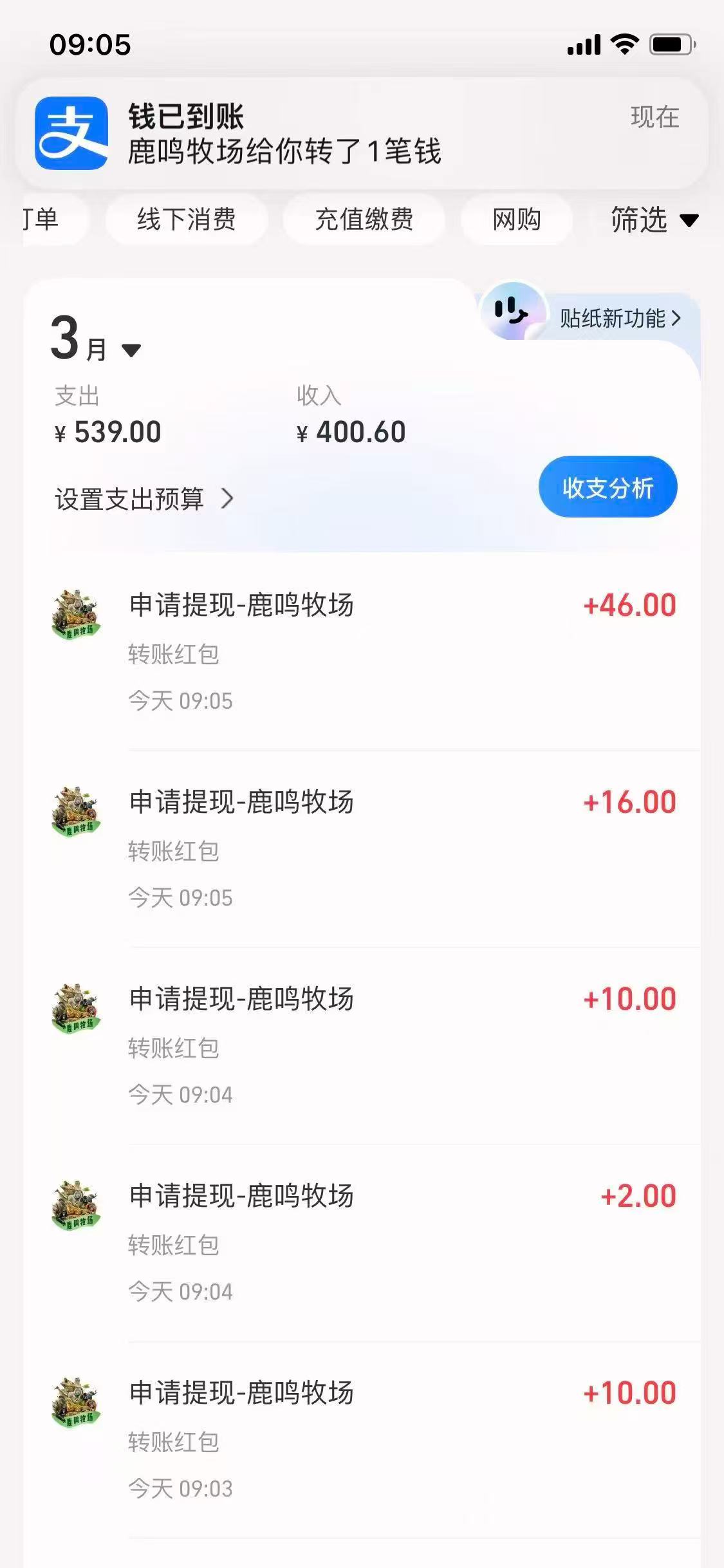Switch to the 网购 tab
The image size is (724, 1568).
[516, 220]
